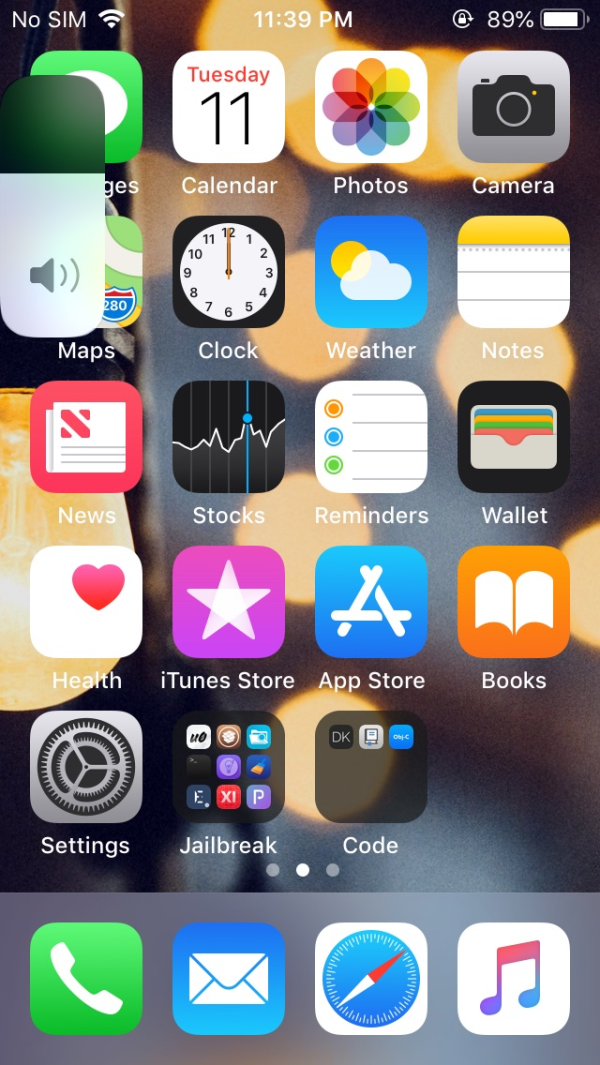600x1065 pixels.
Task: Open the App Store
Action: tap(371, 602)
